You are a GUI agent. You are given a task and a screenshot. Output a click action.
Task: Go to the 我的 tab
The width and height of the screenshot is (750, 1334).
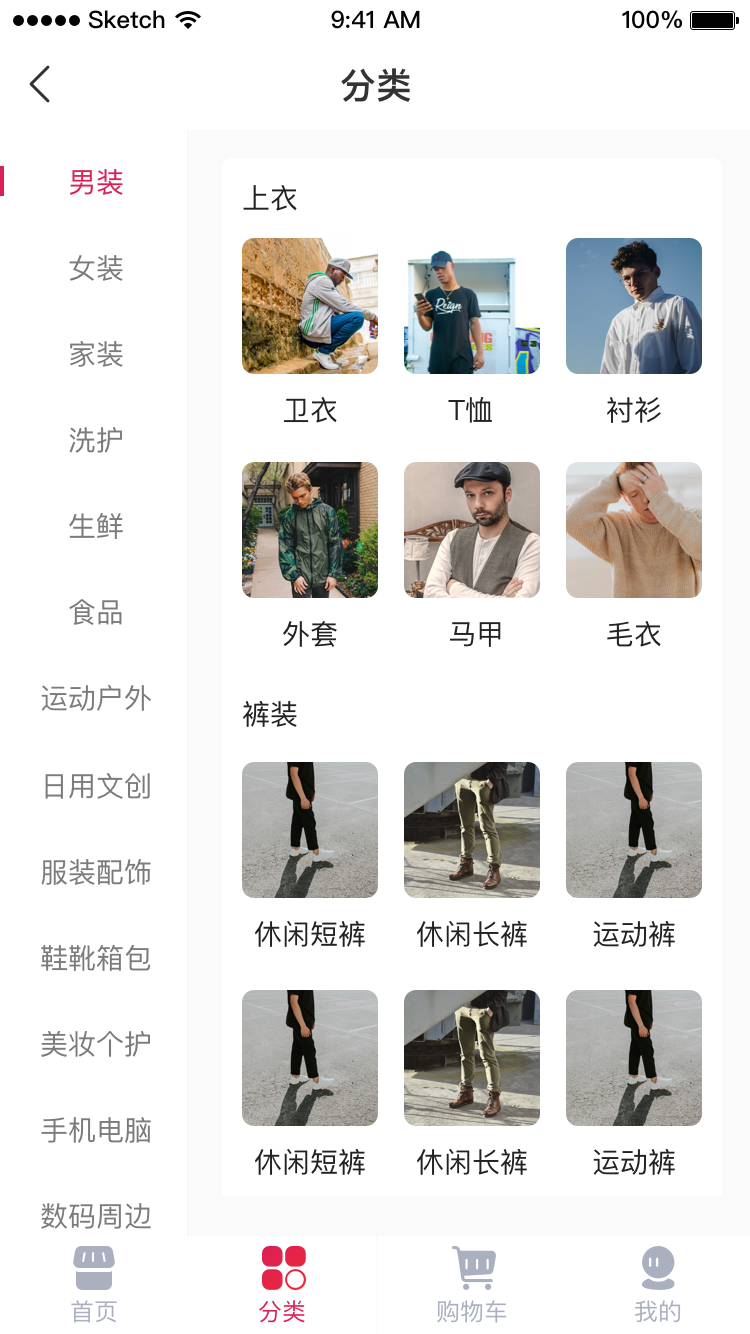coord(657,1285)
